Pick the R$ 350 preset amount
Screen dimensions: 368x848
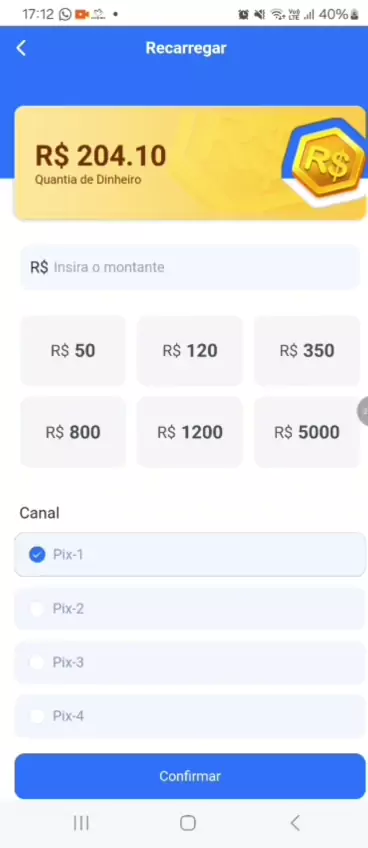(307, 350)
